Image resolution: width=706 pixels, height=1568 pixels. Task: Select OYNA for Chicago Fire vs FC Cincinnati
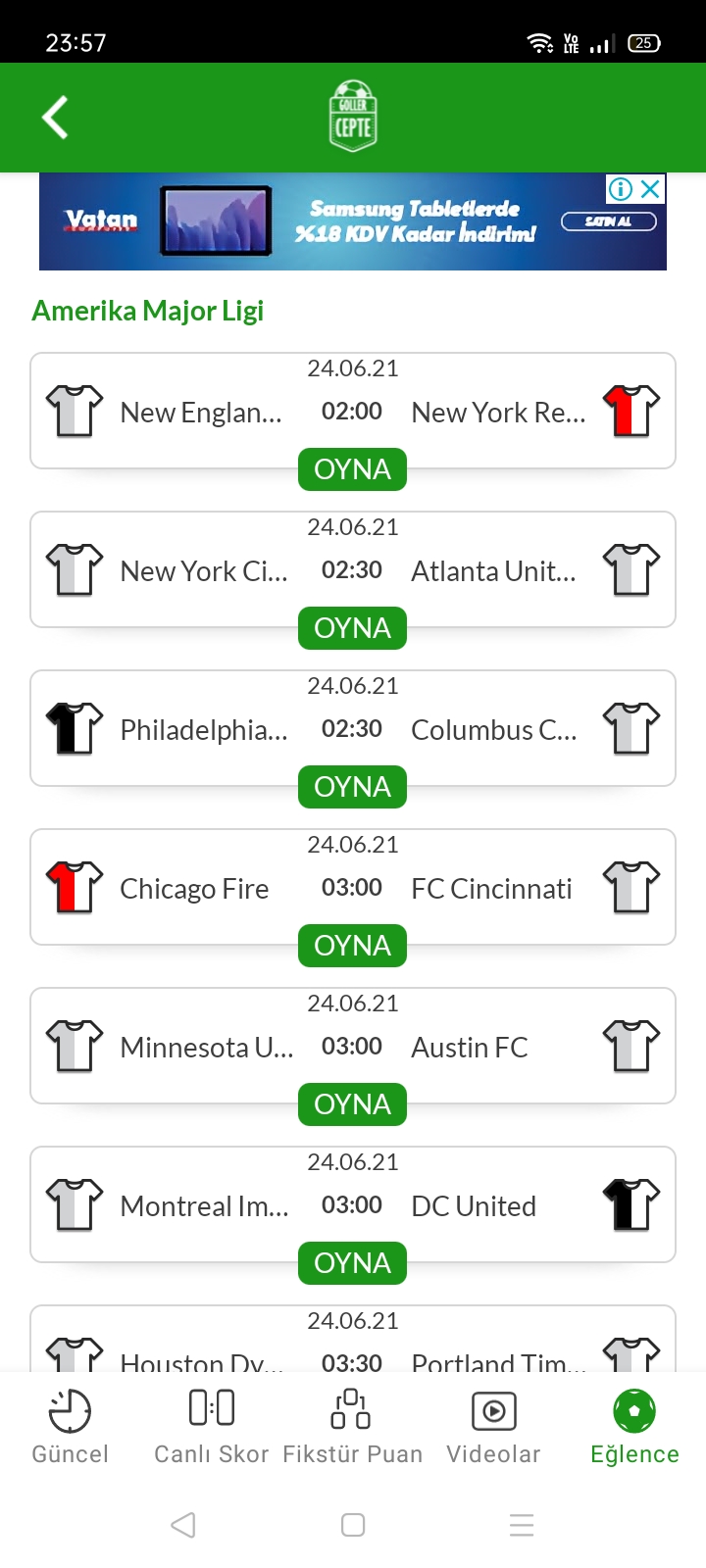pyautogui.click(x=352, y=946)
